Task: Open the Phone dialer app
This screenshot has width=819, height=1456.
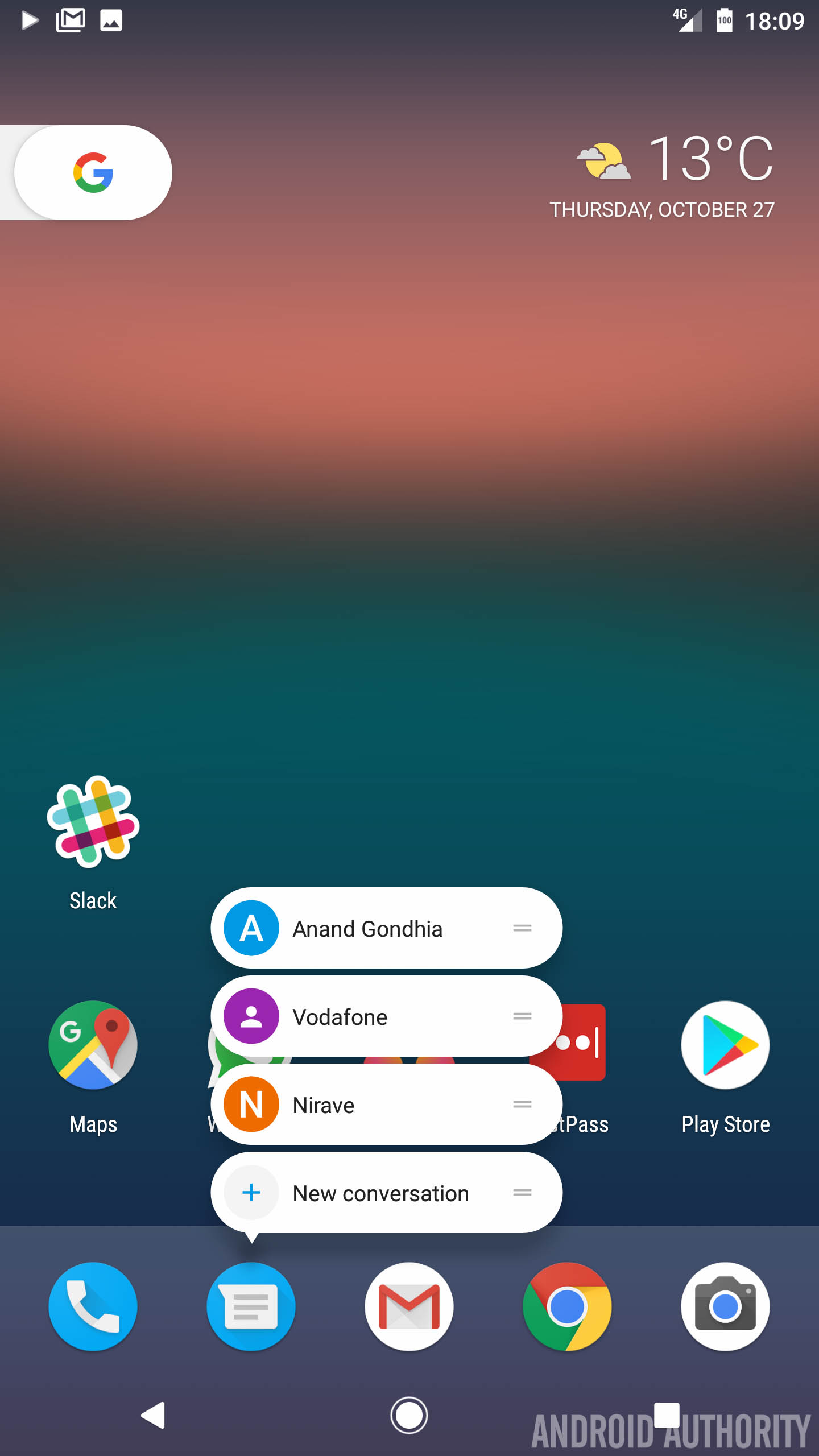Action: click(x=93, y=1306)
